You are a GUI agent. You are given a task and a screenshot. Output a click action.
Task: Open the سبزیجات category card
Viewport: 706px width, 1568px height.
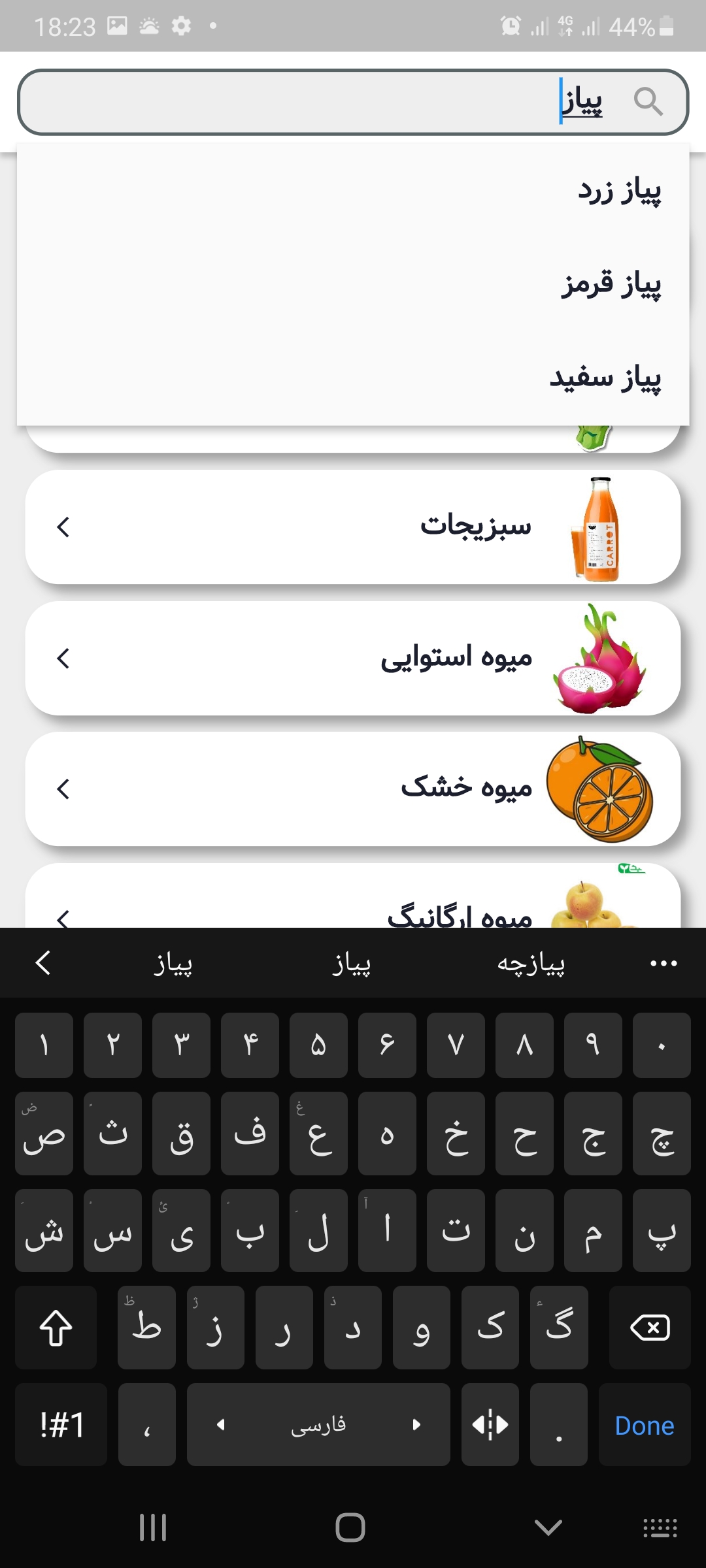click(x=353, y=527)
